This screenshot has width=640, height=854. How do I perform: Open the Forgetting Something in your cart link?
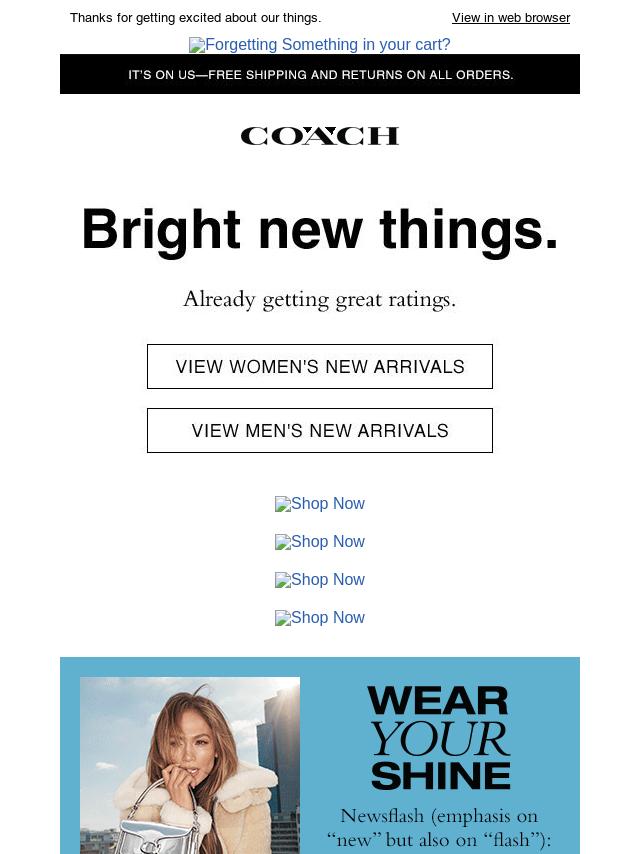pos(320,45)
